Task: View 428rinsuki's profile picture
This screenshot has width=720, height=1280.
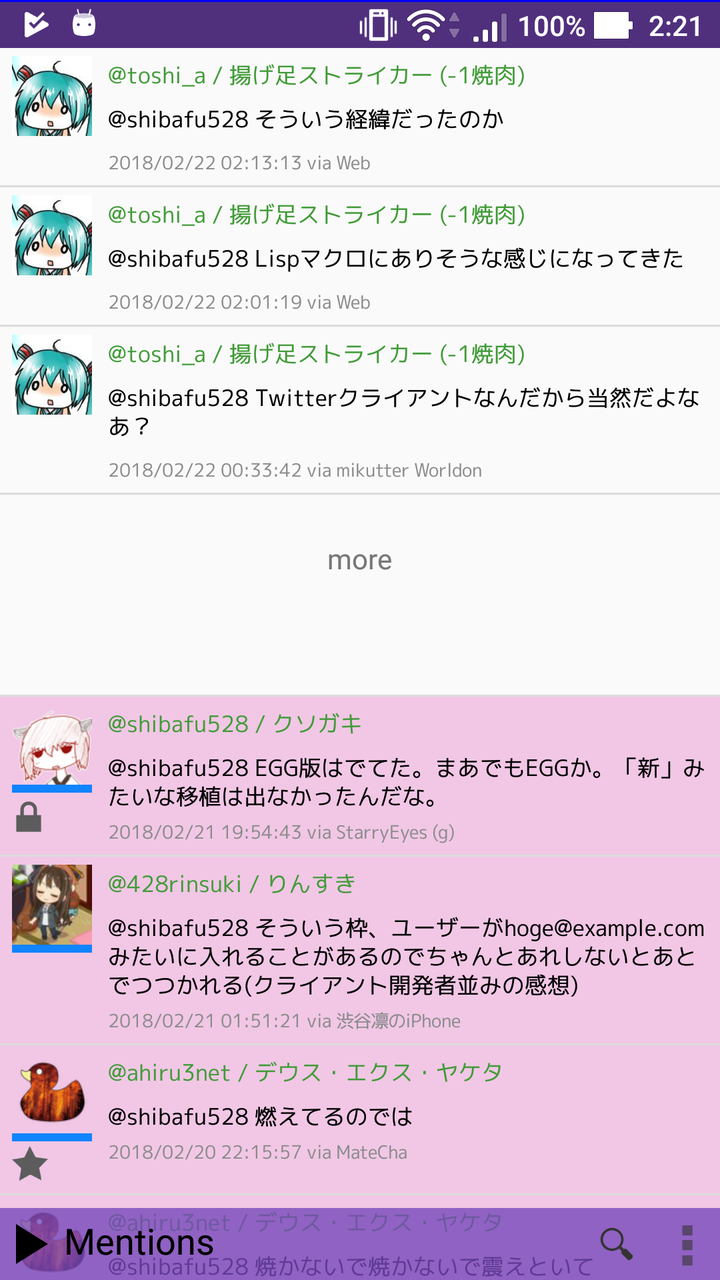Action: tap(52, 904)
